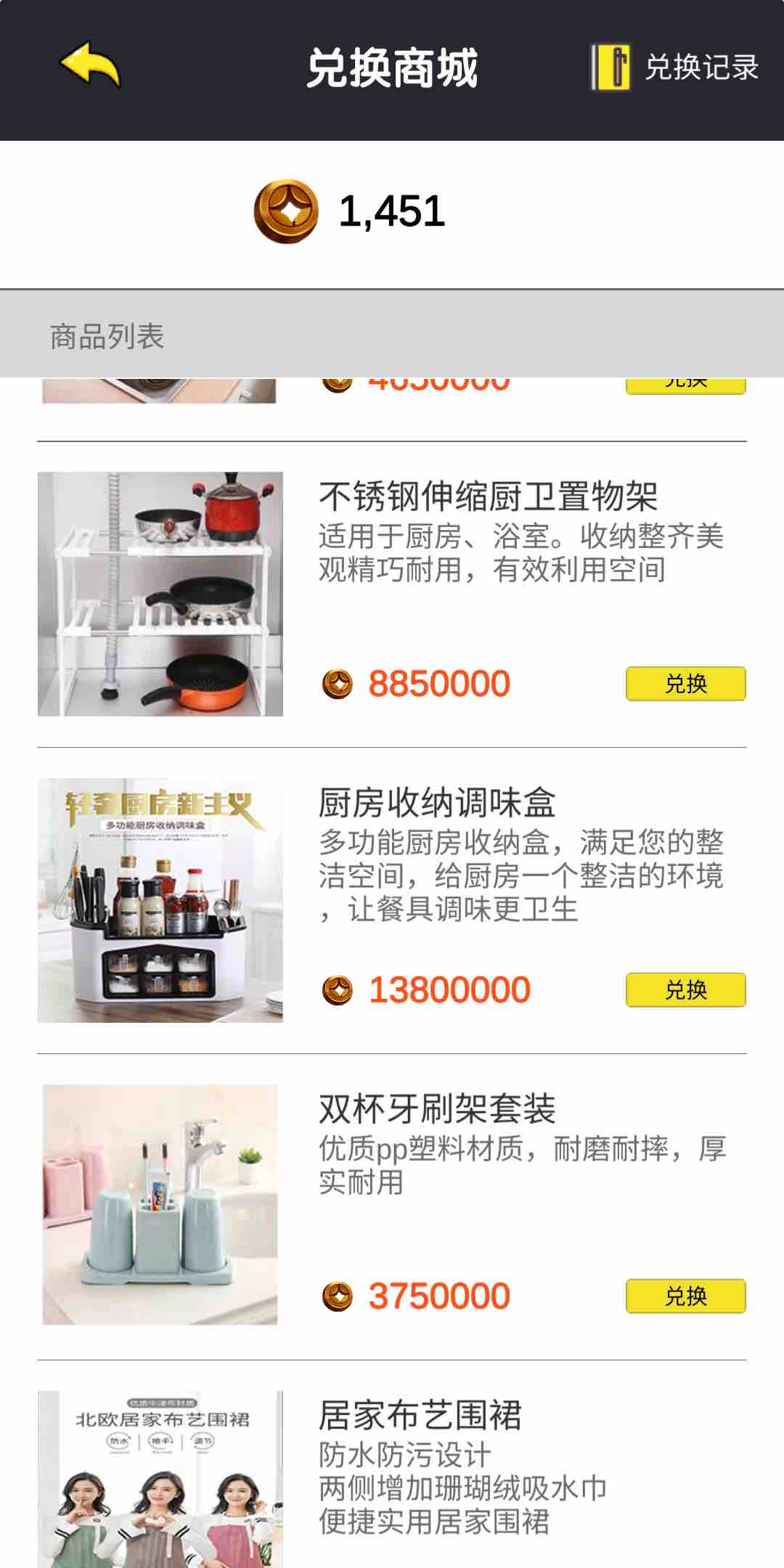This screenshot has height=1568, width=784.
Task: Tap 兑换 for 不锈钢伸缩厨卫置物架
Action: point(685,684)
